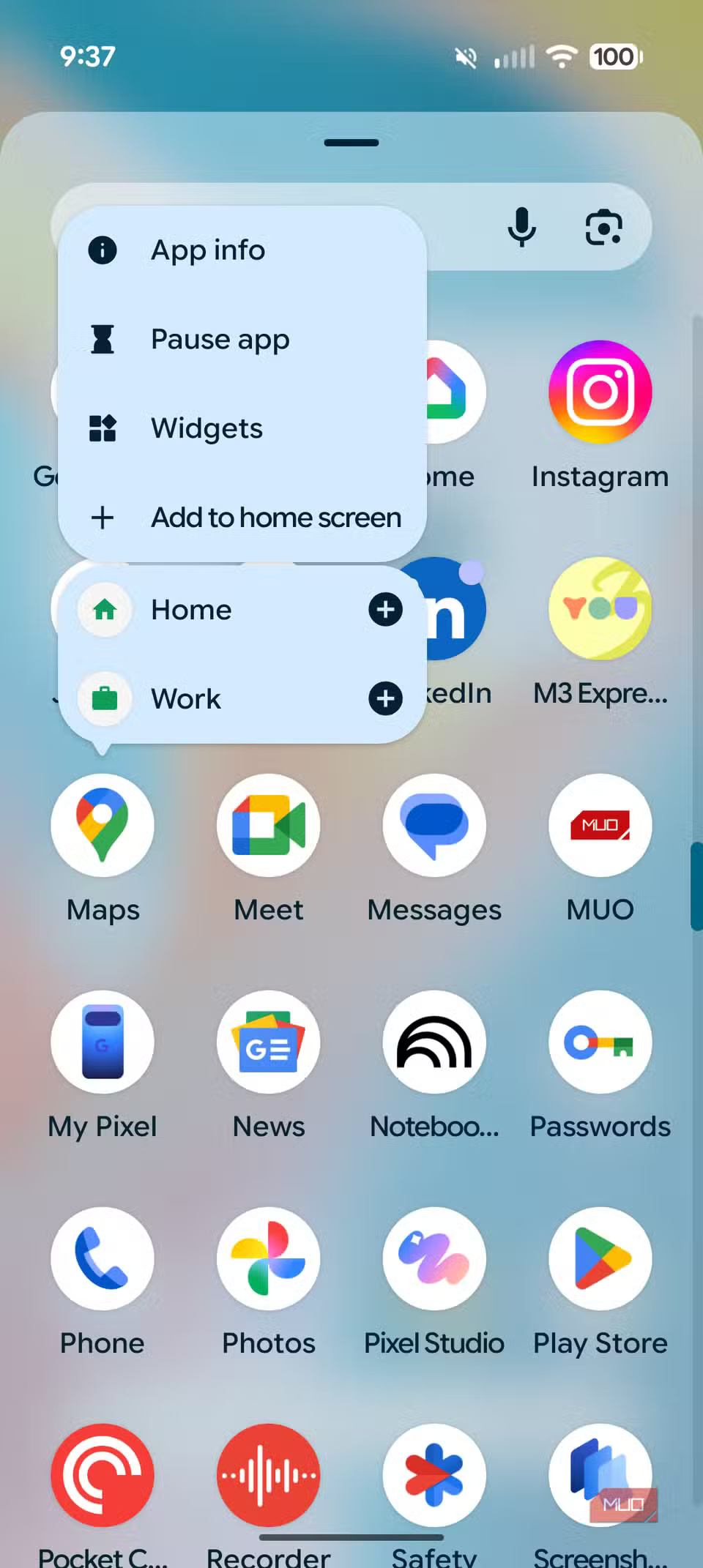The height and width of the screenshot is (1568, 703).
Task: Tap the voice search microphone
Action: 521,227
